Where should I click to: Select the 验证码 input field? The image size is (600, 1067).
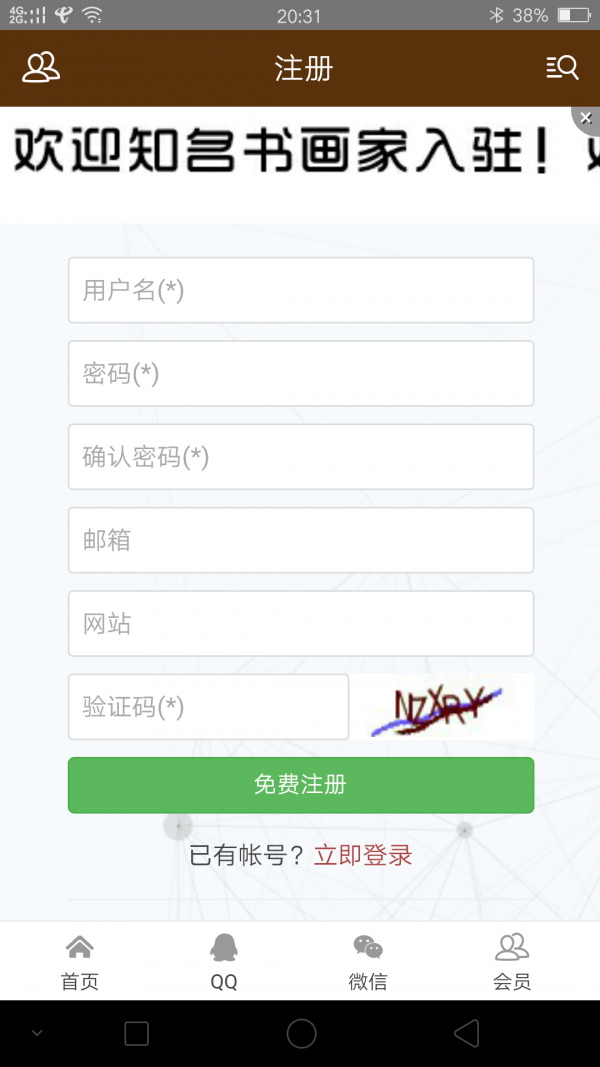pyautogui.click(x=208, y=707)
